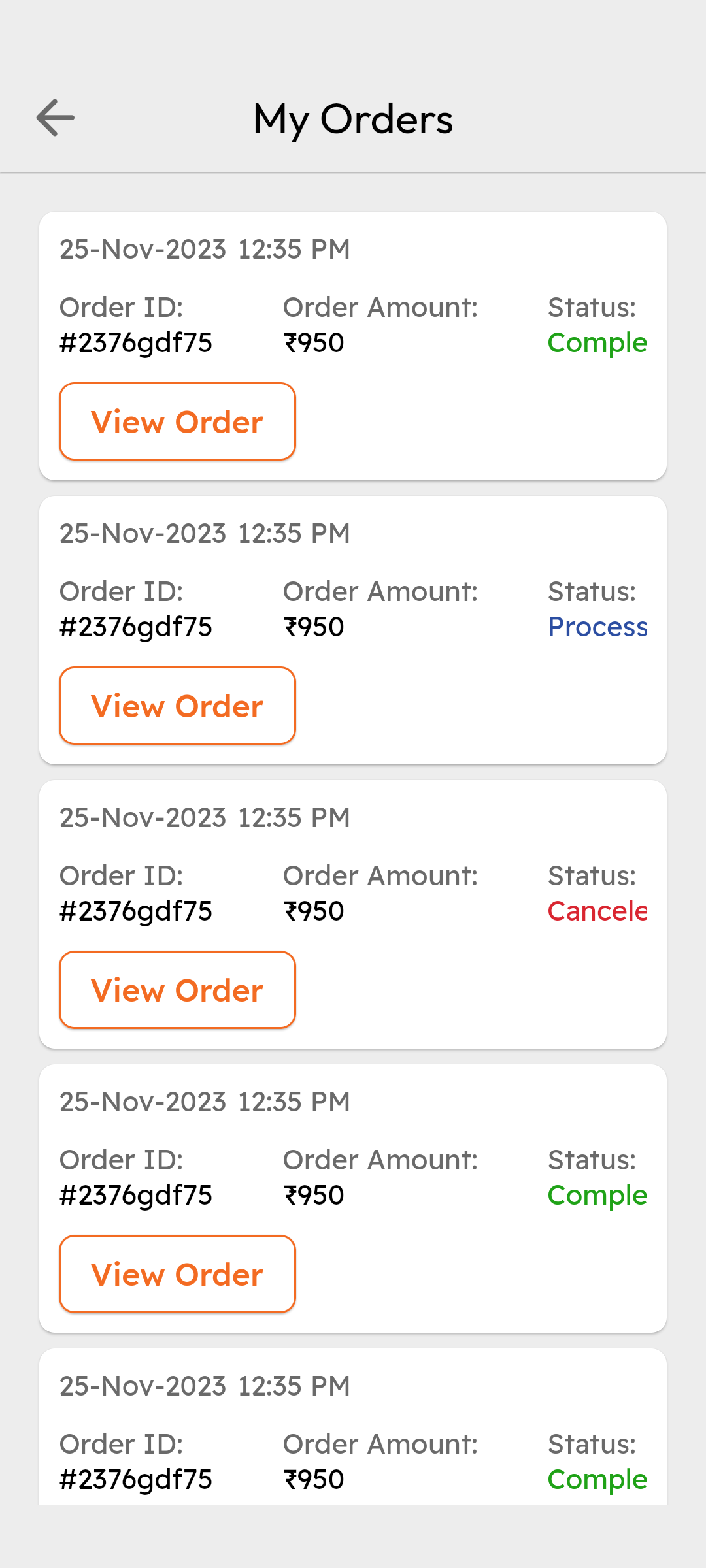Tap the My Orders screen title
Screen dimensions: 706x1568
353,118
